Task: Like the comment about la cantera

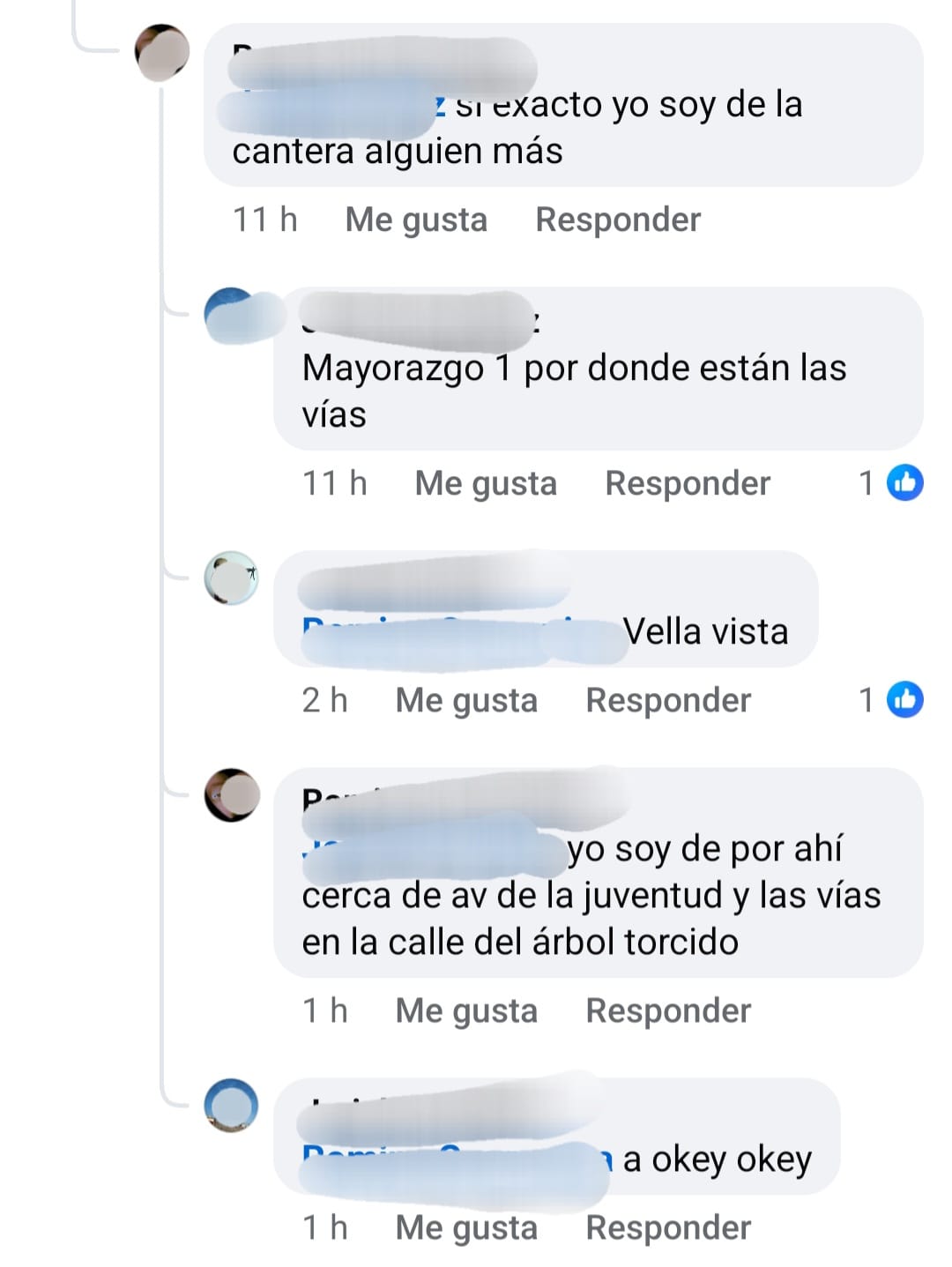Action: (415, 220)
